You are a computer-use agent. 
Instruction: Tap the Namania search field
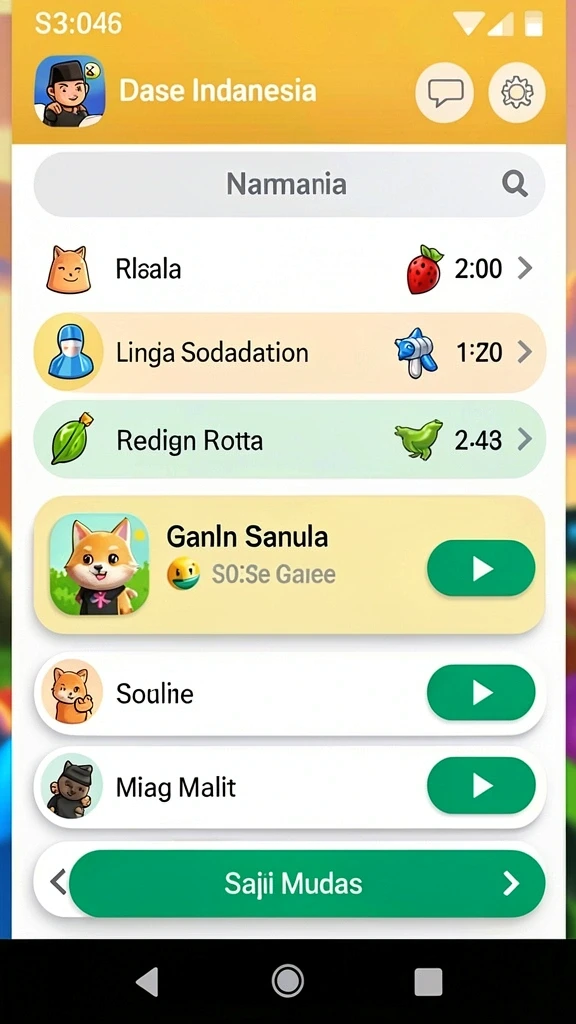pyautogui.click(x=289, y=184)
